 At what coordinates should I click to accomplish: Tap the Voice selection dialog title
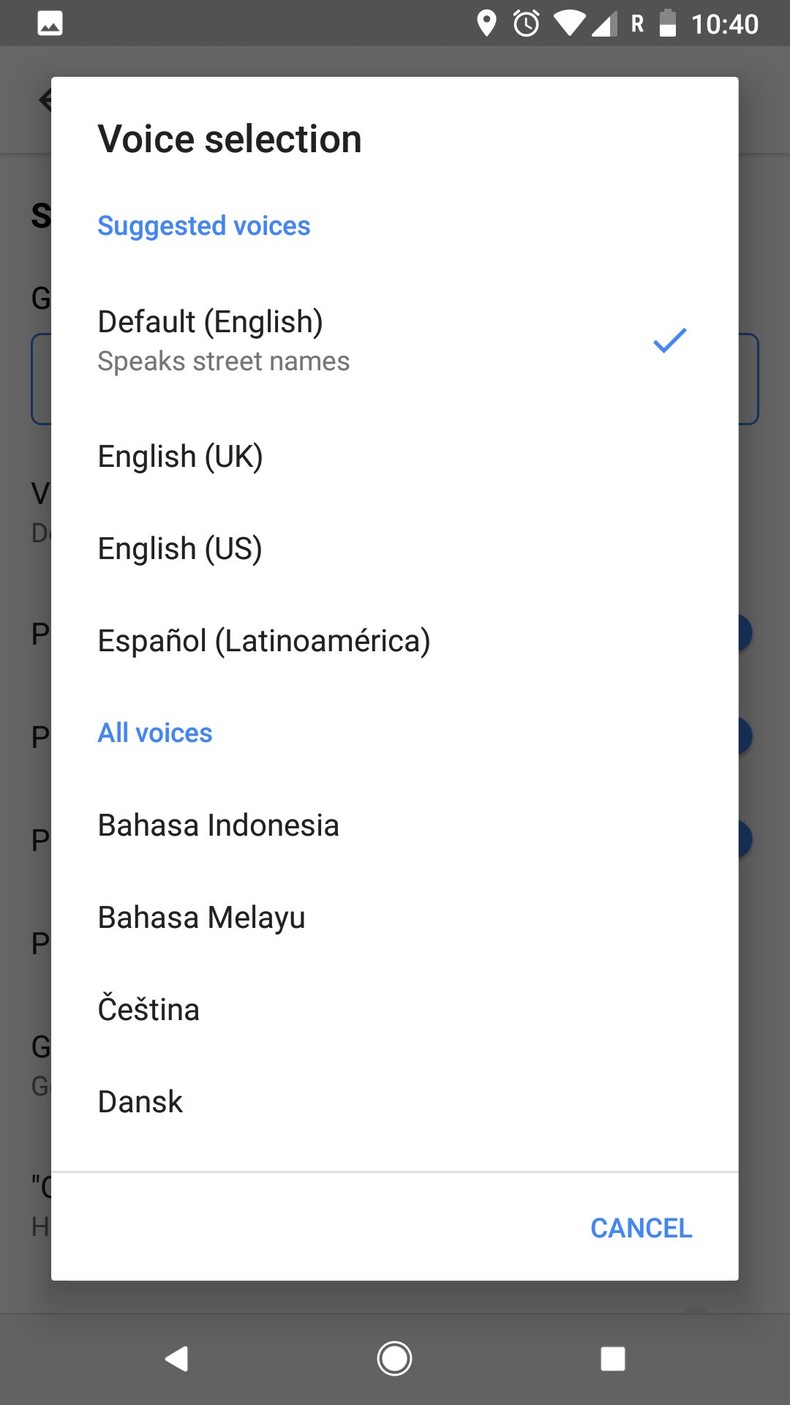pos(229,139)
